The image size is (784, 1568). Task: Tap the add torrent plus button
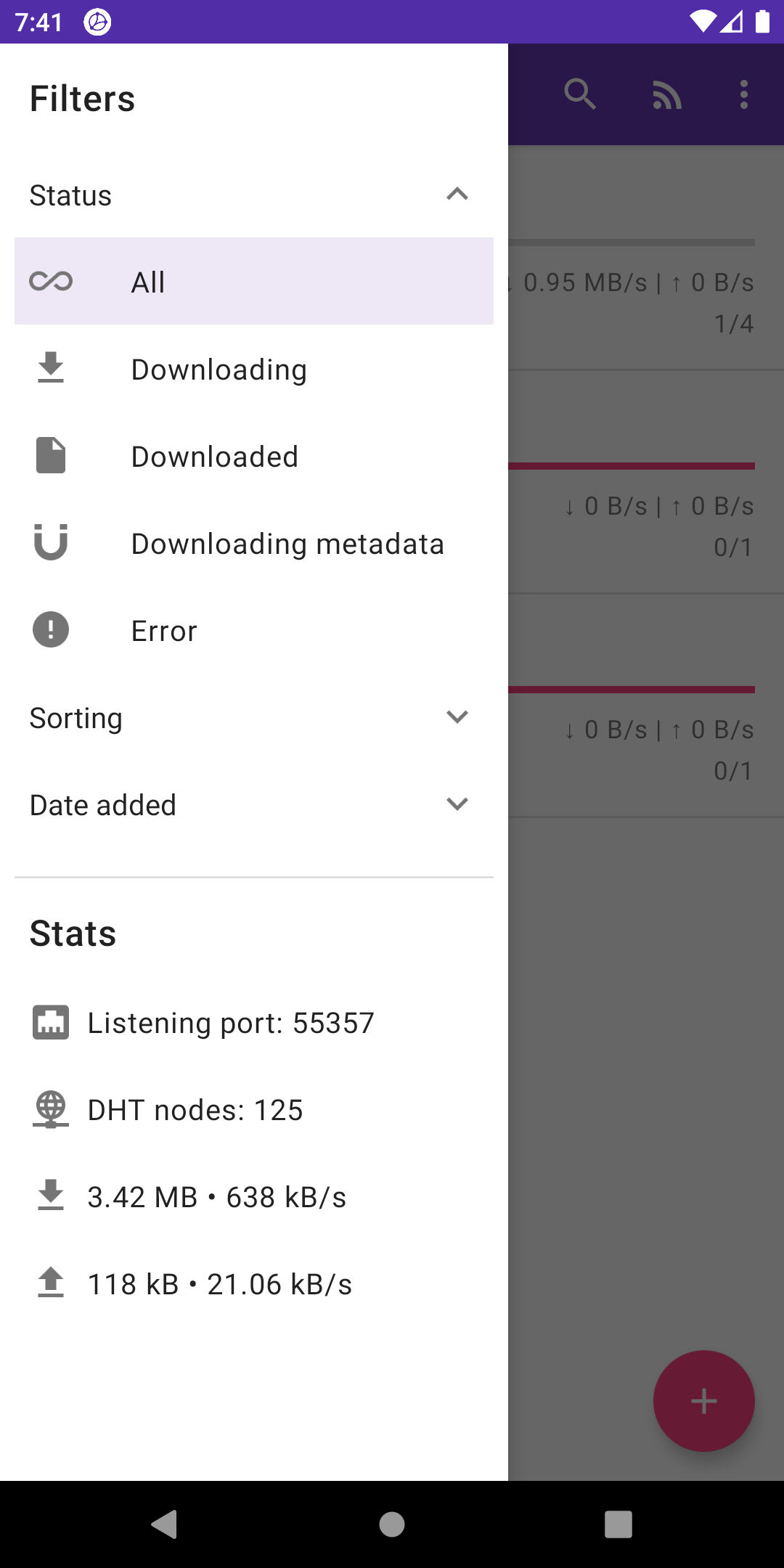tap(703, 1401)
